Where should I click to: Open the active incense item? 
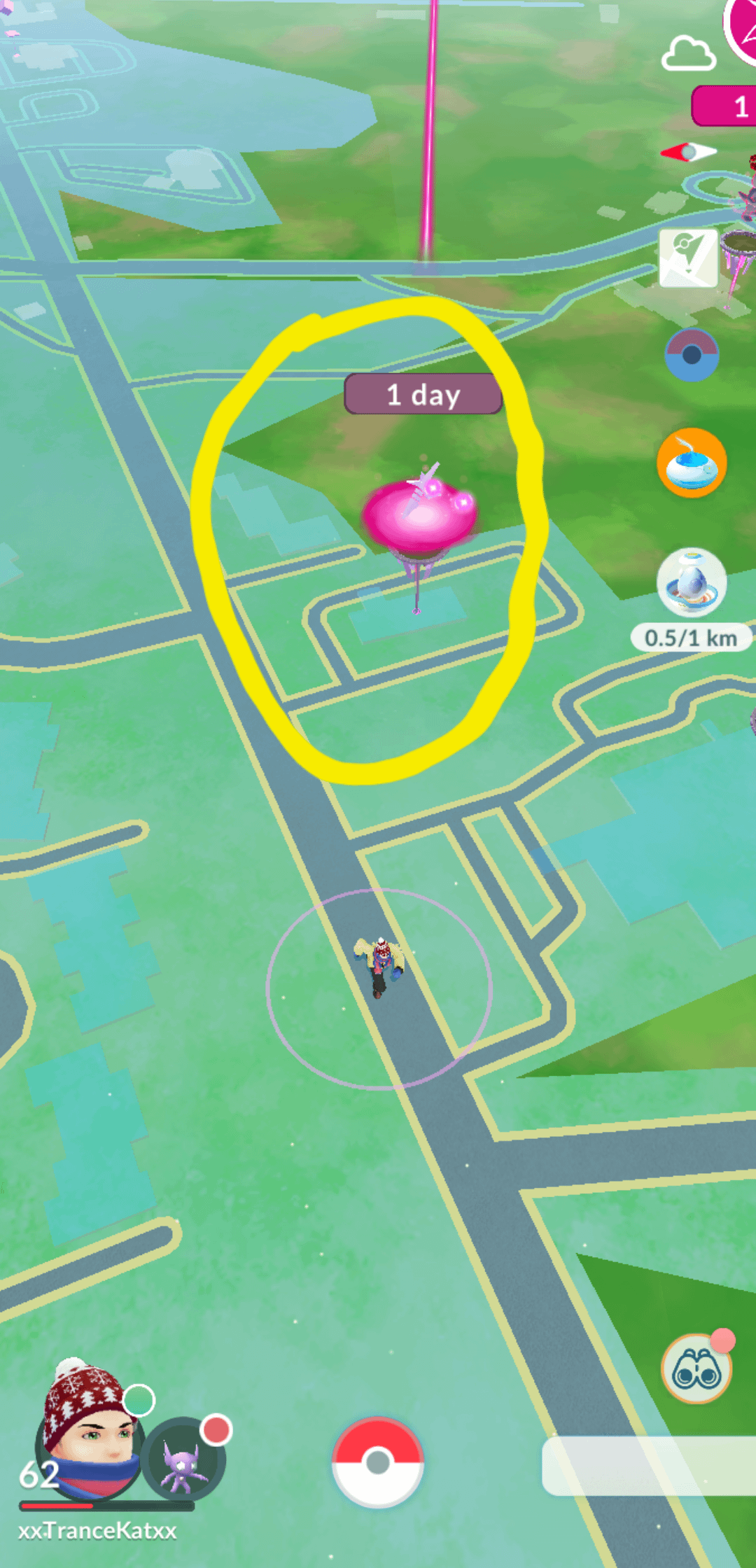coord(692,463)
